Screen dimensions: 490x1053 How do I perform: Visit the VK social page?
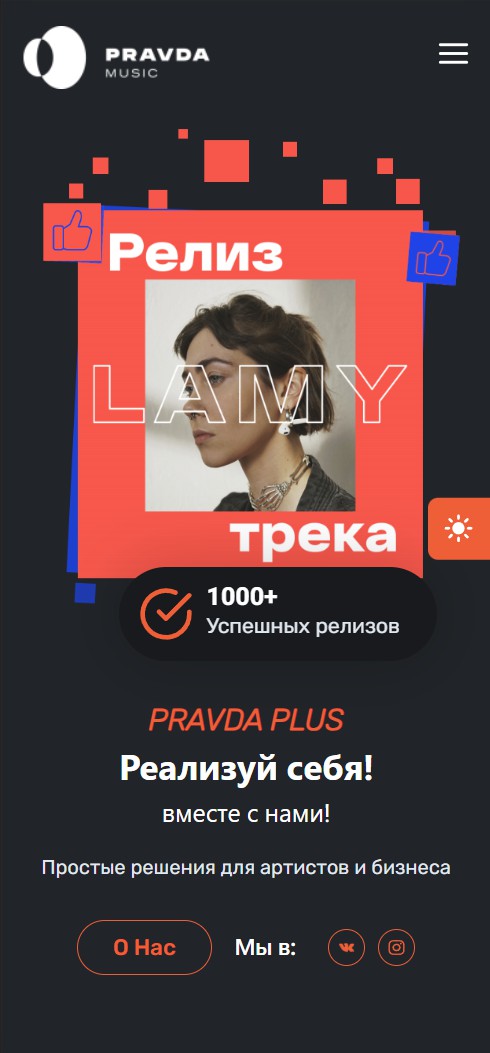pos(346,948)
